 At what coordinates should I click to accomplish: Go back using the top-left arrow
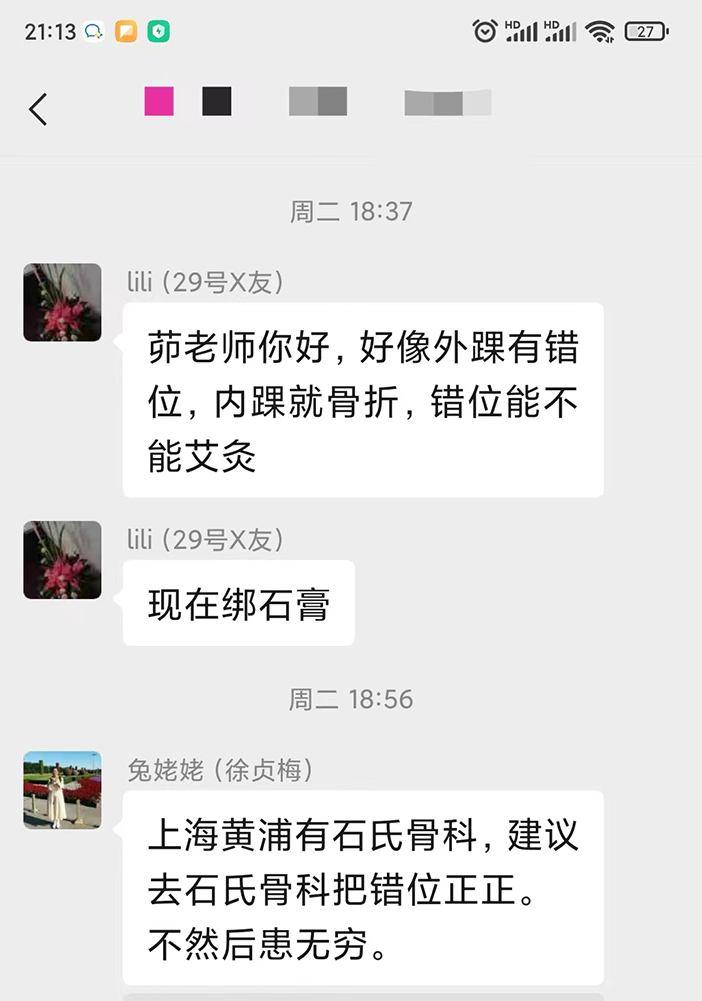[x=38, y=108]
